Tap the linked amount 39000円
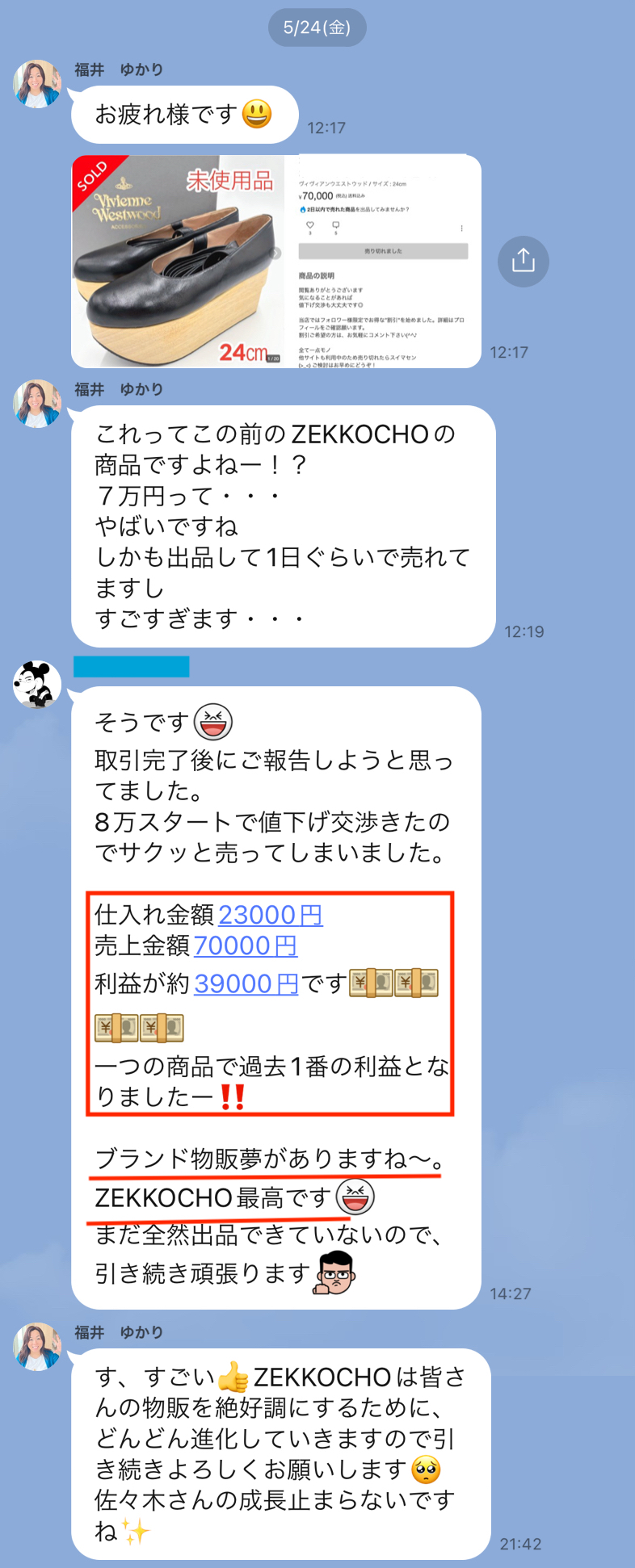The image size is (635, 1568). tap(246, 983)
